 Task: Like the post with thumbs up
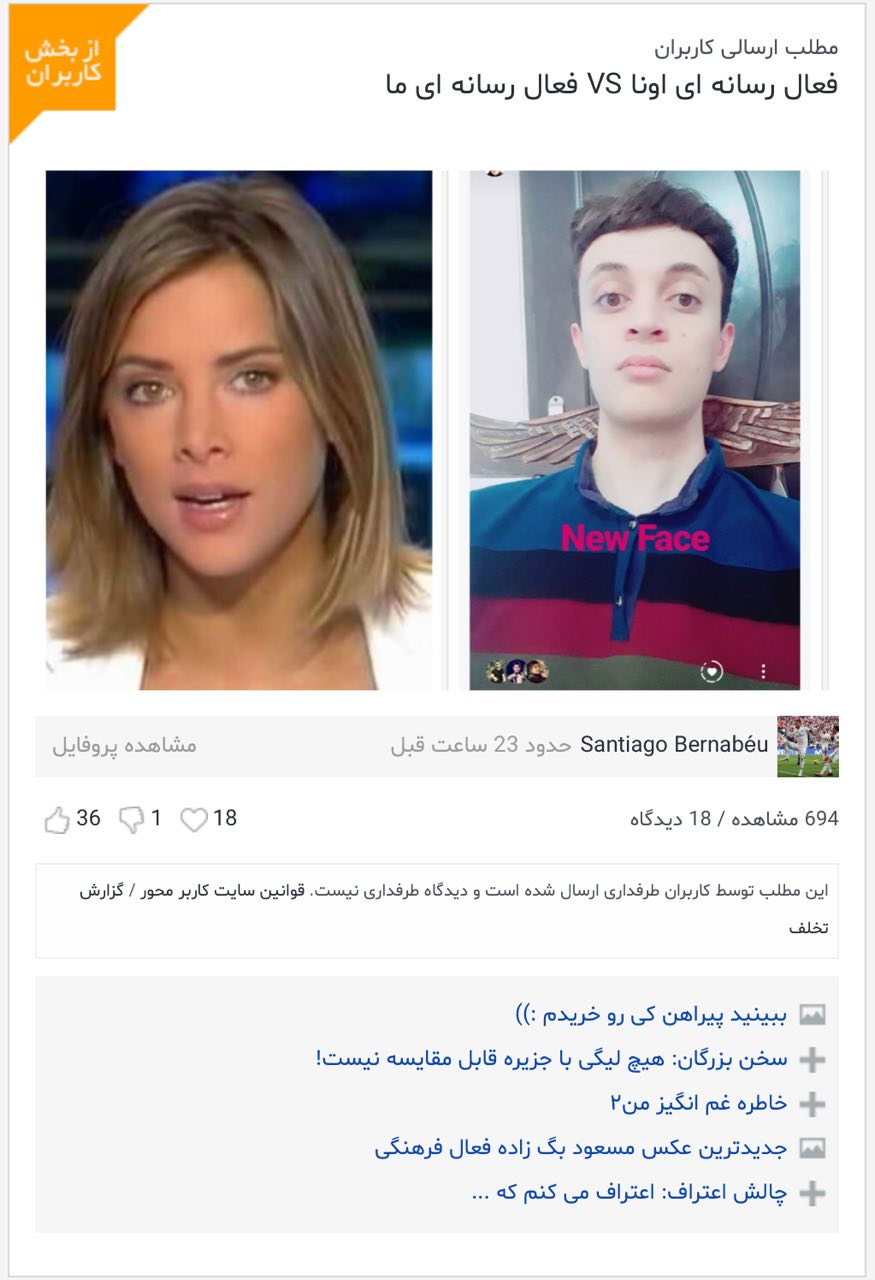pyautogui.click(x=57, y=820)
